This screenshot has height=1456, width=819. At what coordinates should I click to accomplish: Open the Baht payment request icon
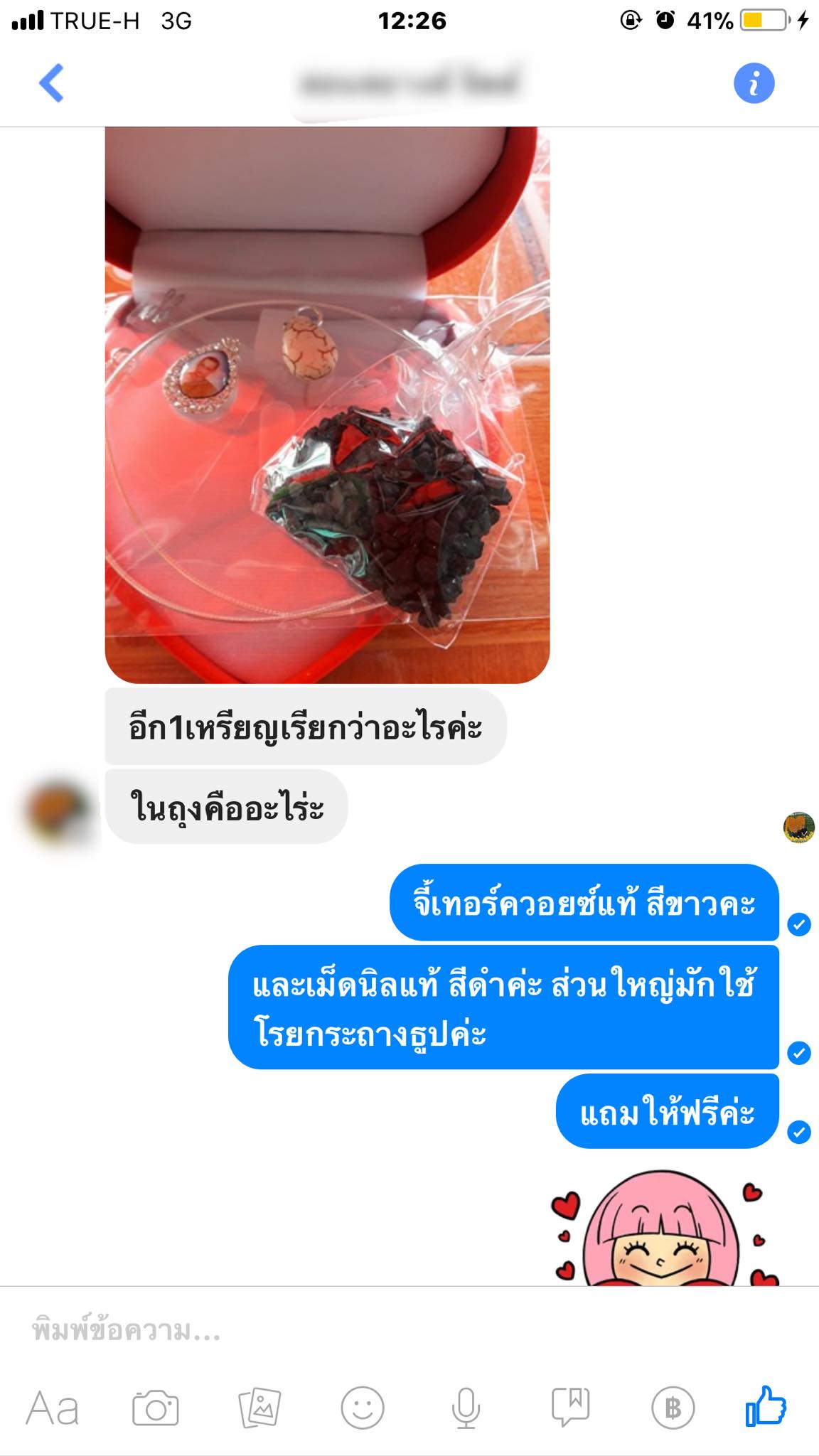pyautogui.click(x=673, y=1408)
